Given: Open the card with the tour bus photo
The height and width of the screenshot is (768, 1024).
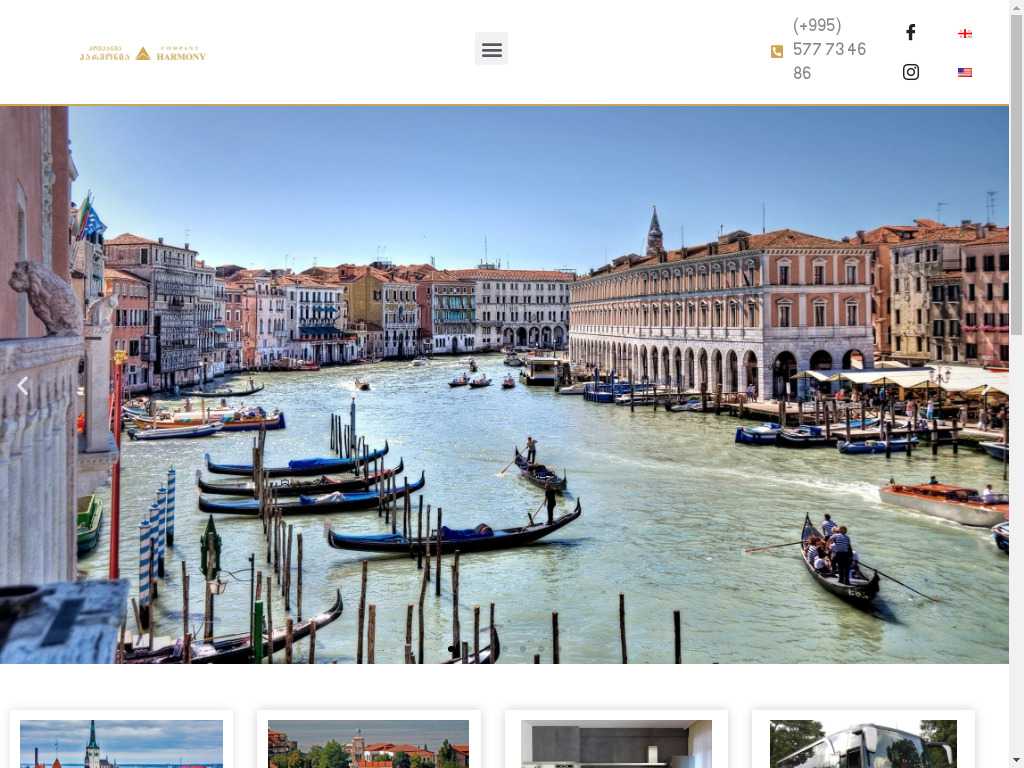Looking at the screenshot, I should (863, 743).
